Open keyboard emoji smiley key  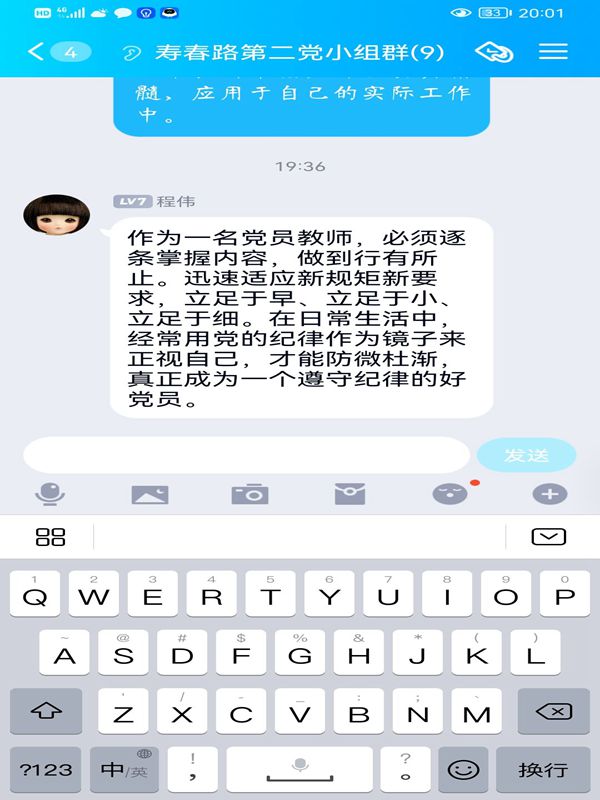(x=462, y=770)
